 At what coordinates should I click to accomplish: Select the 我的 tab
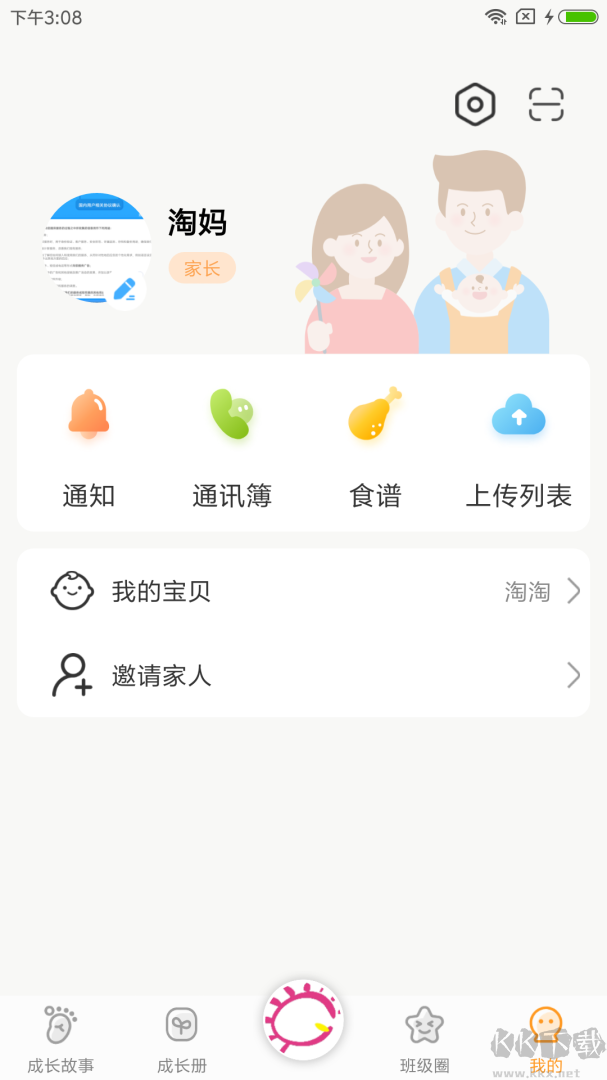[x=546, y=1040]
